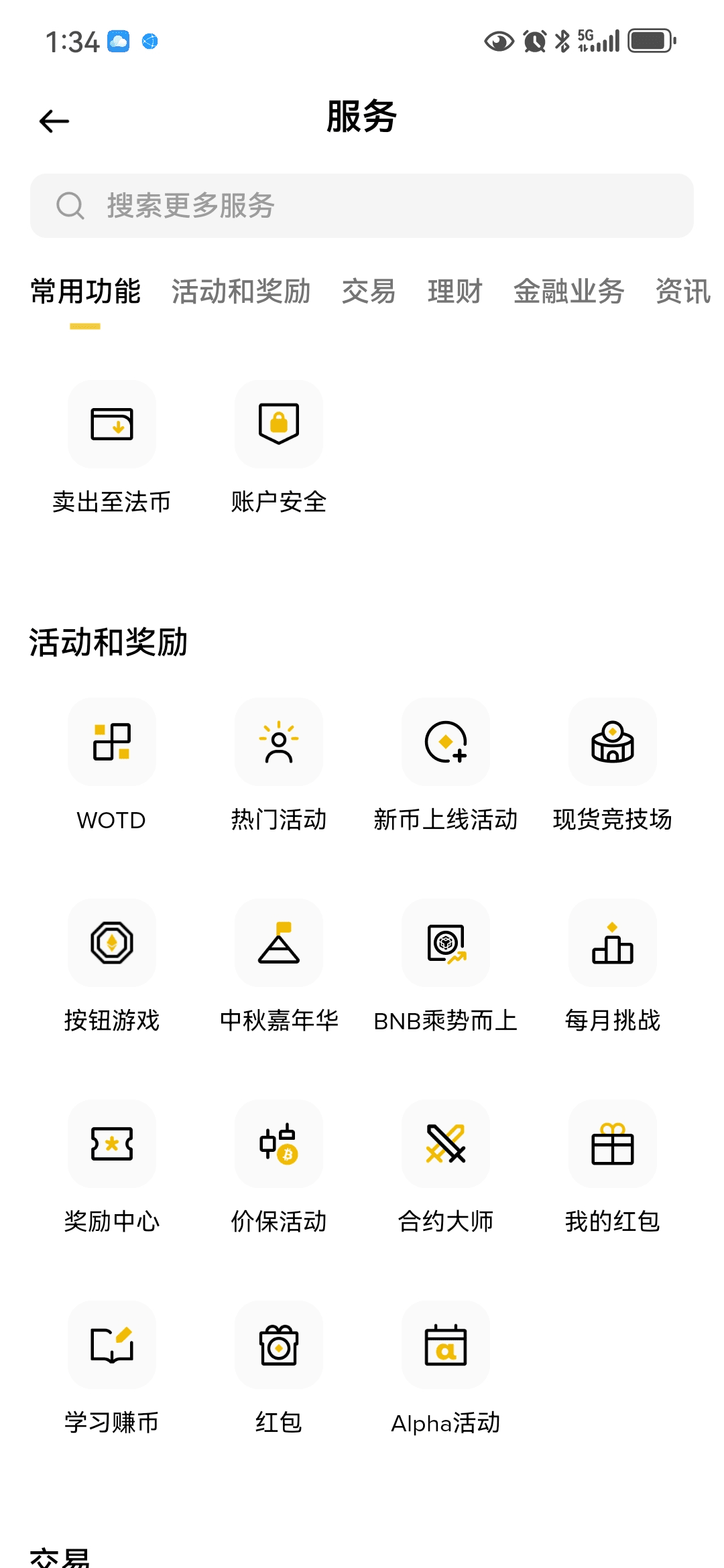View the 每月挑战
The height and width of the screenshot is (1568, 724).
click(613, 943)
